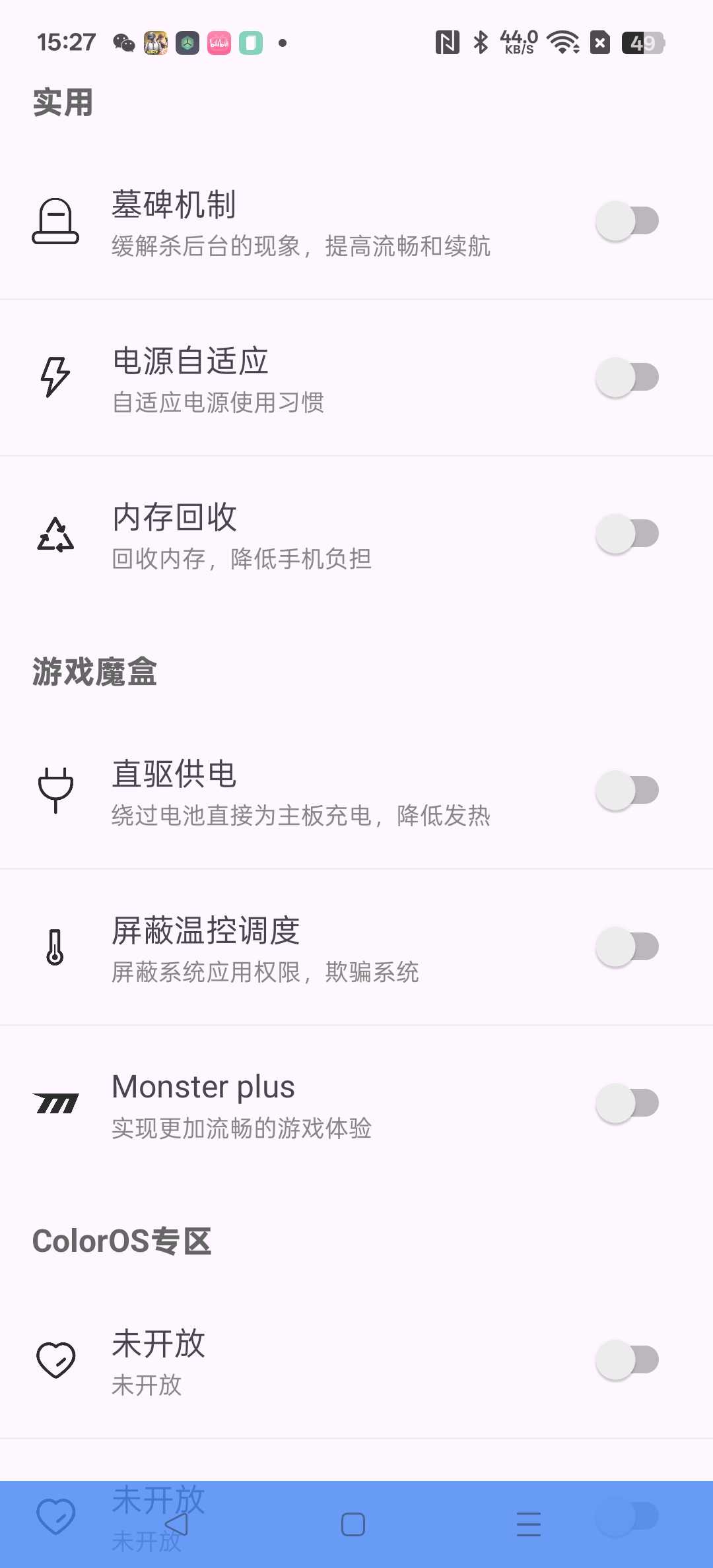Viewport: 713px width, 1568px height.
Task: Toggle 内存回收 on
Action: tap(627, 534)
